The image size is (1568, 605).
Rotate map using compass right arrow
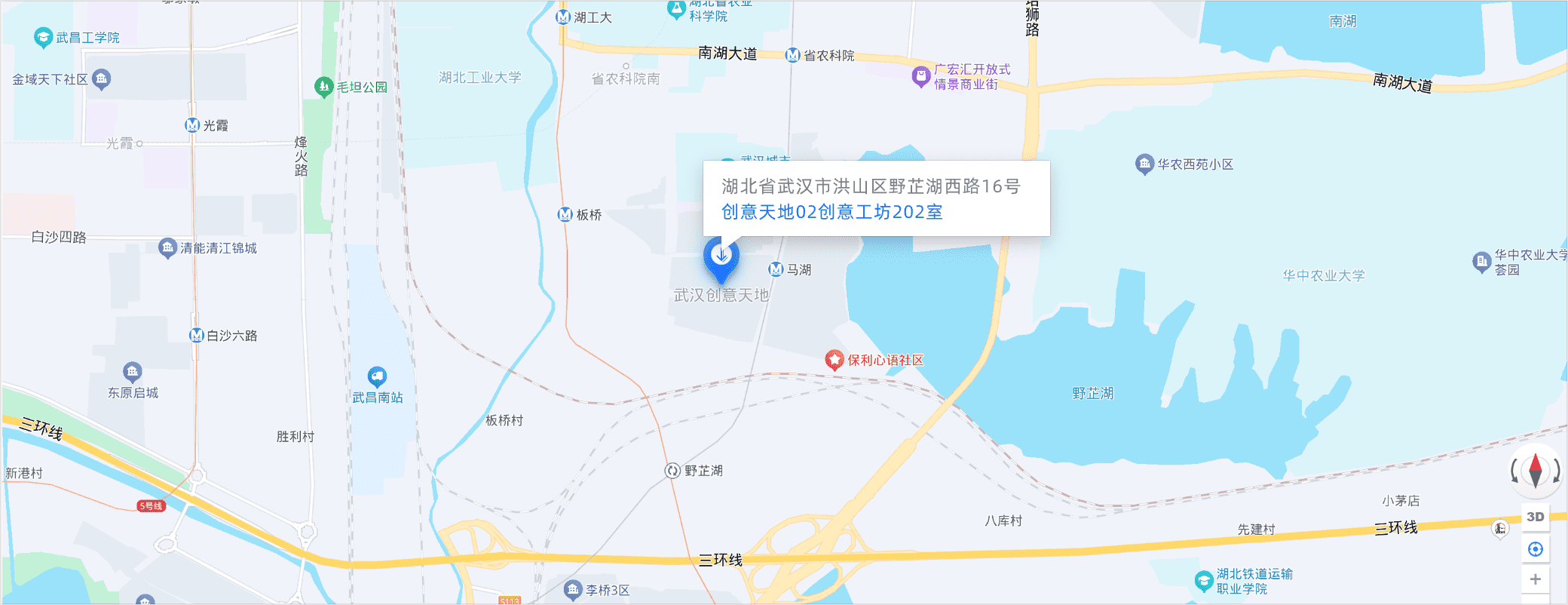1557,471
